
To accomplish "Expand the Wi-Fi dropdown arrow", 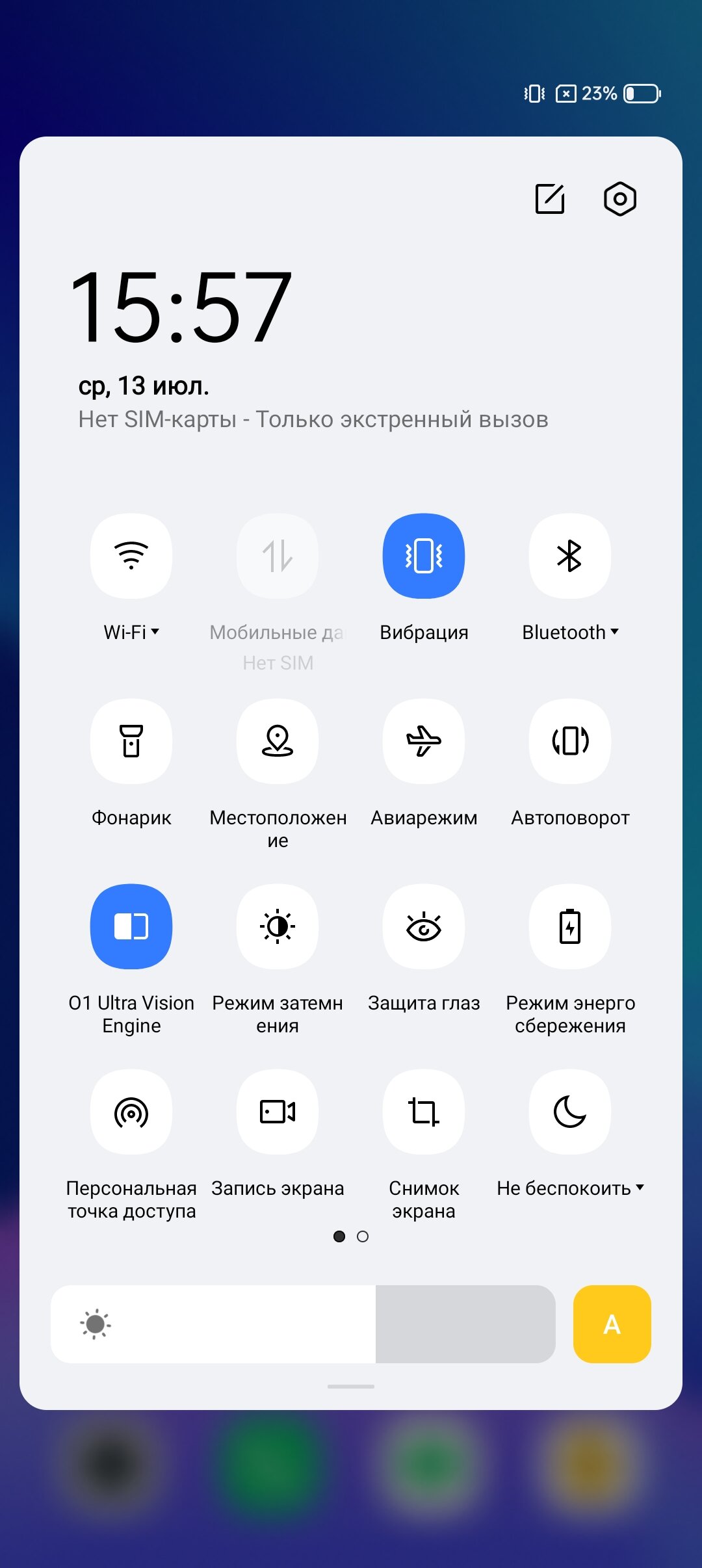I will (x=155, y=631).
